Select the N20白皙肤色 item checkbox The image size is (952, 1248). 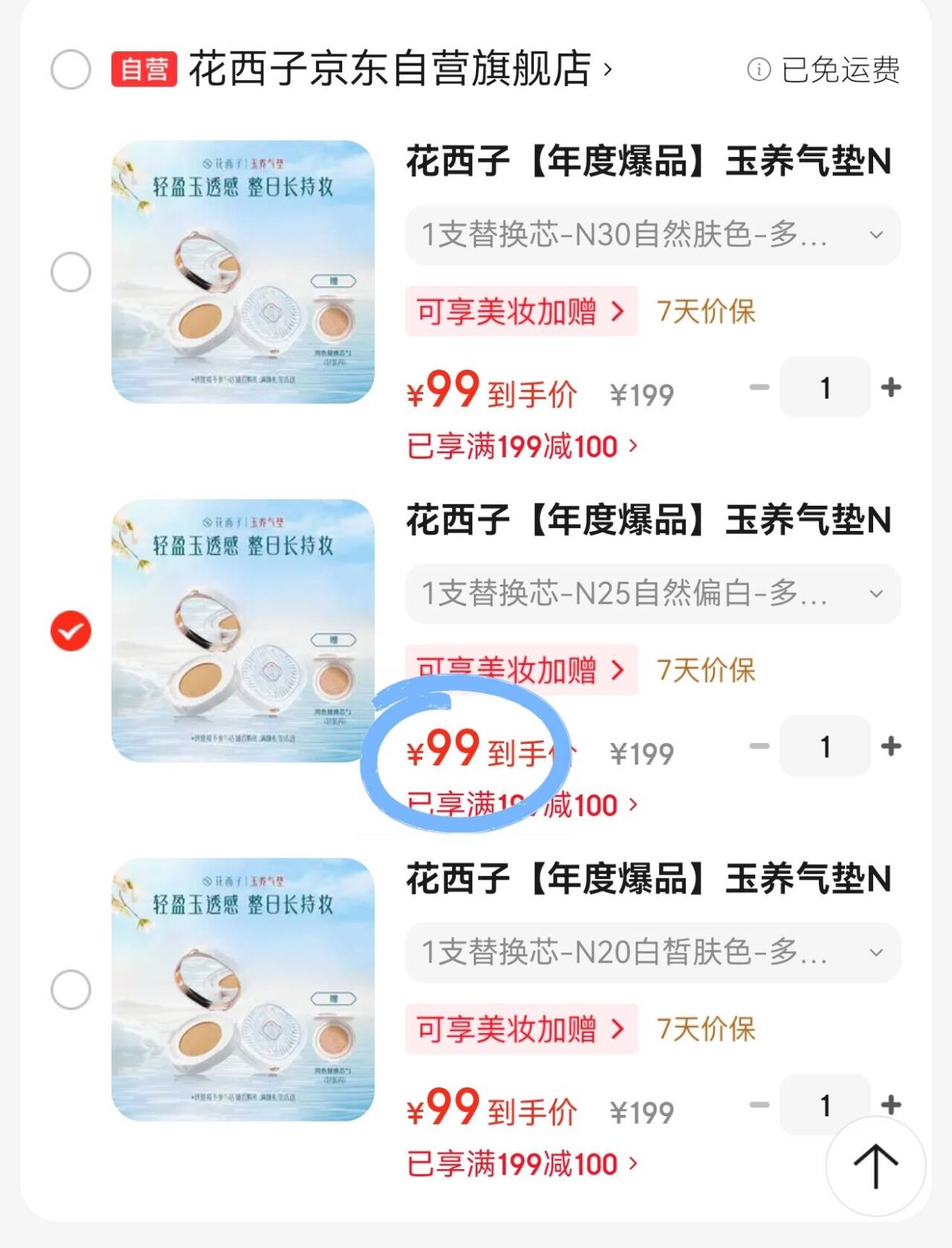click(71, 990)
